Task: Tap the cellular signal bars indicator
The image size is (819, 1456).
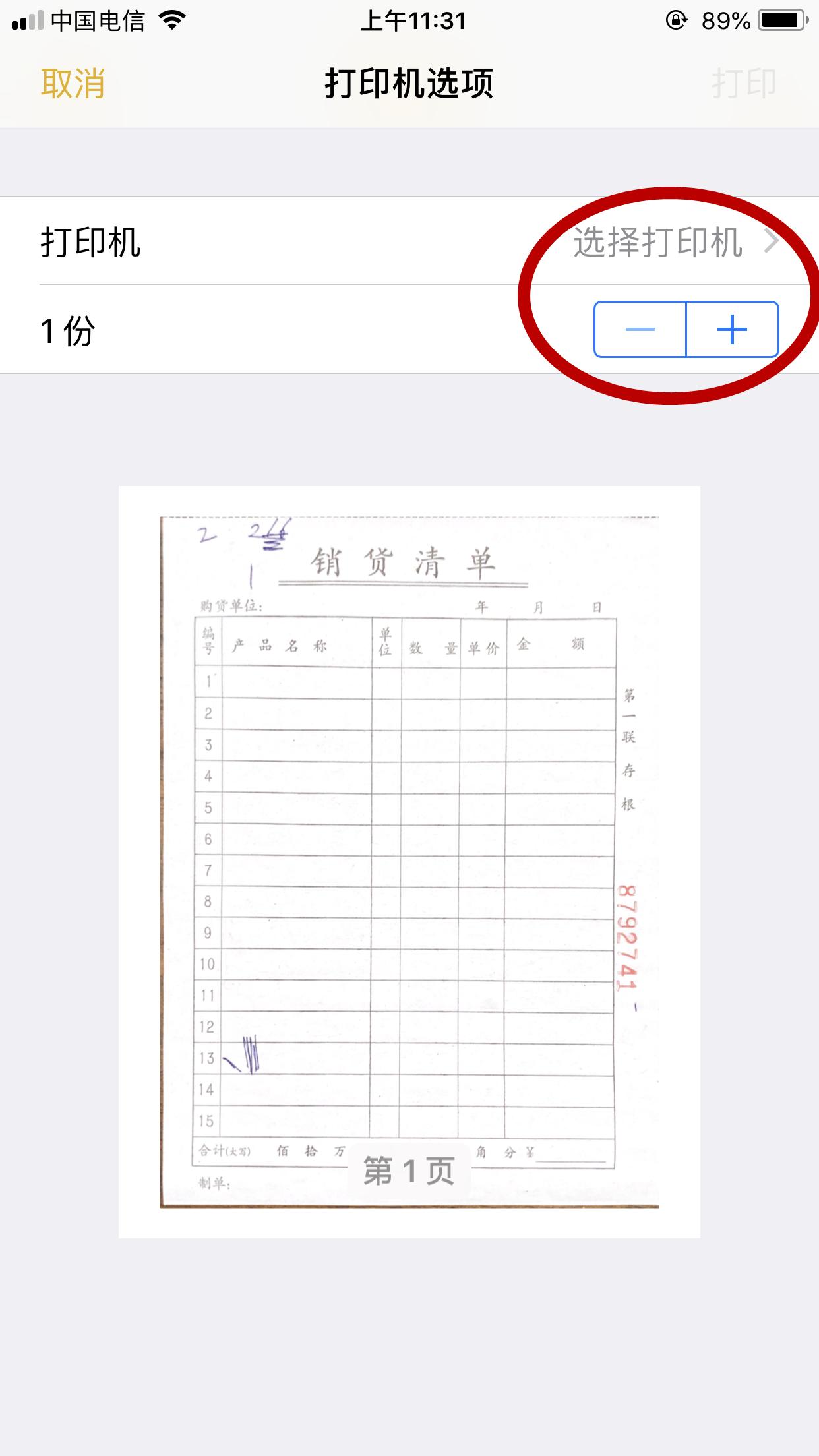Action: pyautogui.click(x=25, y=20)
